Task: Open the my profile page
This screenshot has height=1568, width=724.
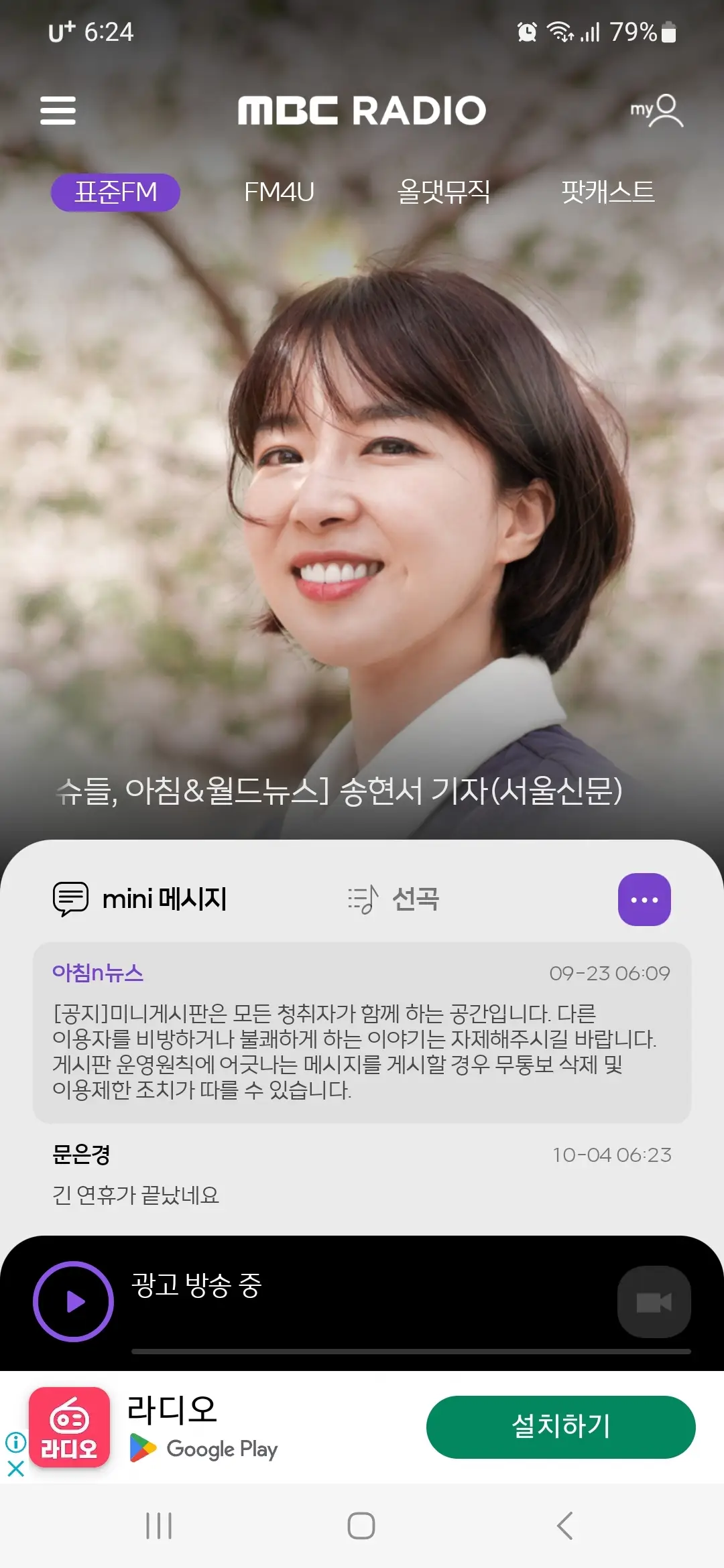Action: click(654, 111)
